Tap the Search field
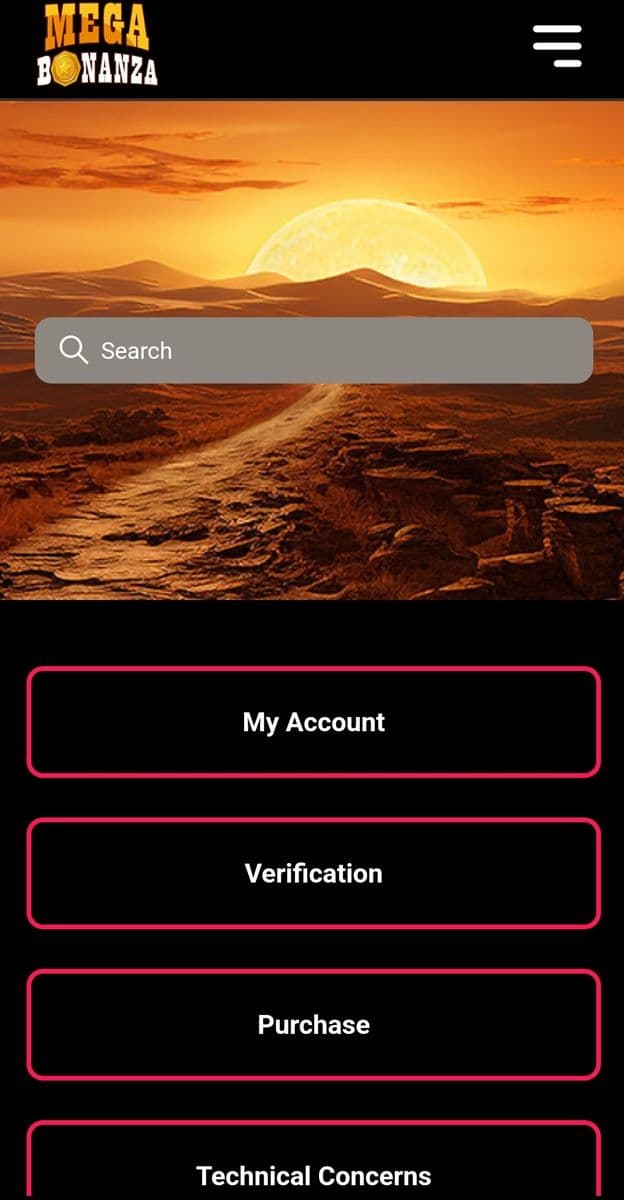624x1200 pixels. pos(314,350)
